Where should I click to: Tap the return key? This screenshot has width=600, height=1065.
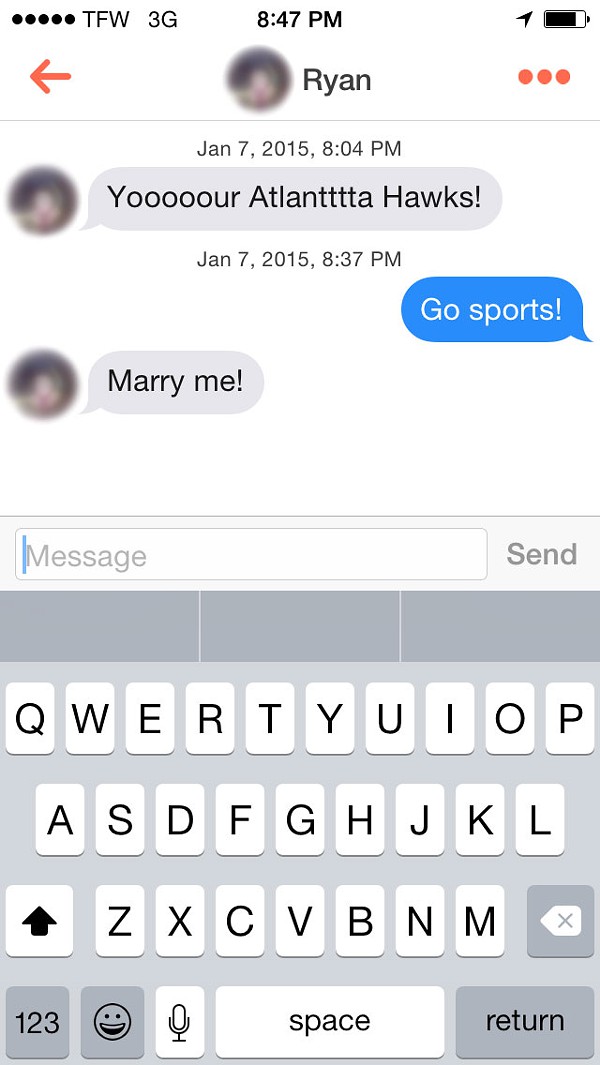coord(525,1022)
